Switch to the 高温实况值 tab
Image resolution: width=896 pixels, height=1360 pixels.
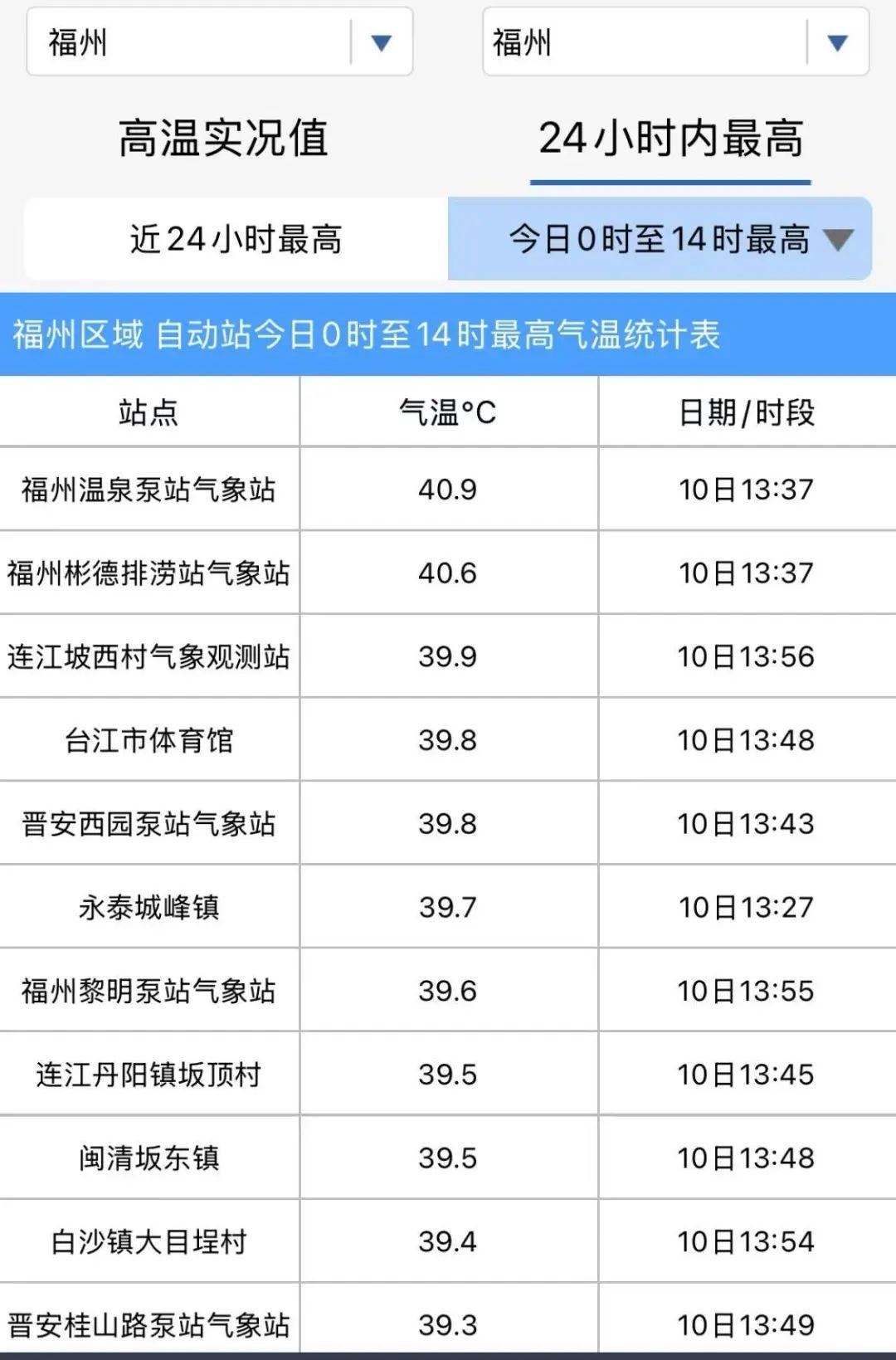(222, 139)
